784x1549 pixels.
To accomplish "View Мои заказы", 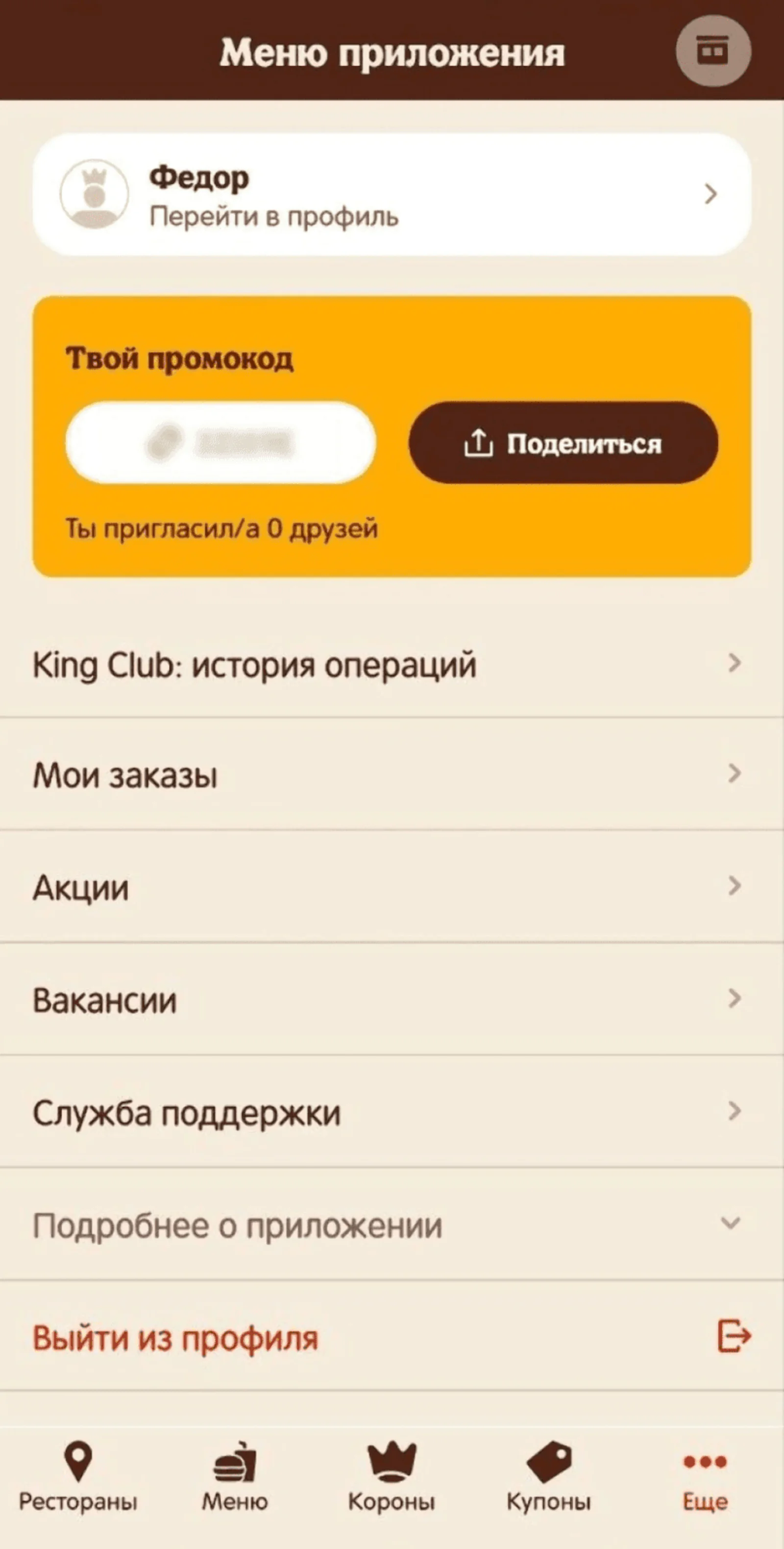I will tap(392, 774).
